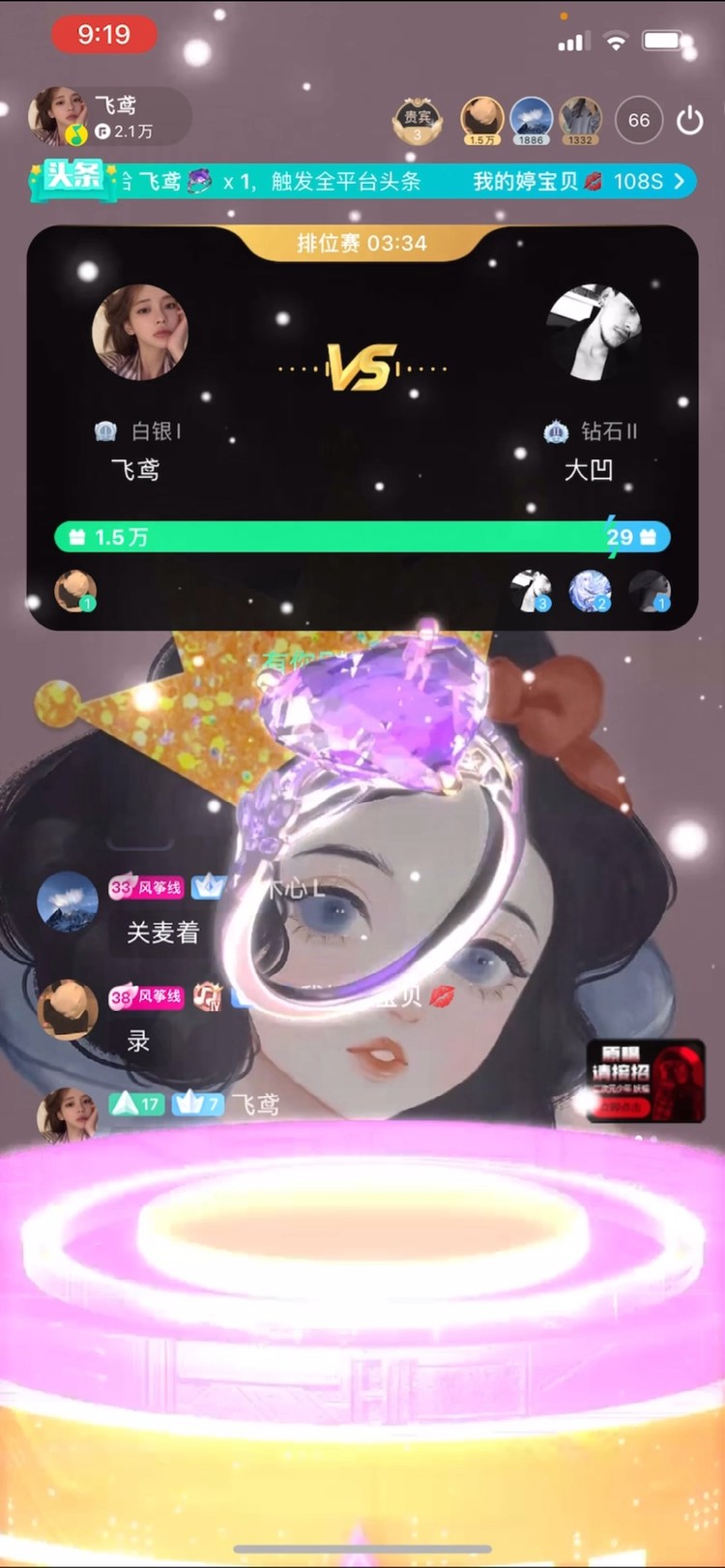This screenshot has width=725, height=1568.
Task: Open the audience count 66 list
Action: click(x=639, y=120)
